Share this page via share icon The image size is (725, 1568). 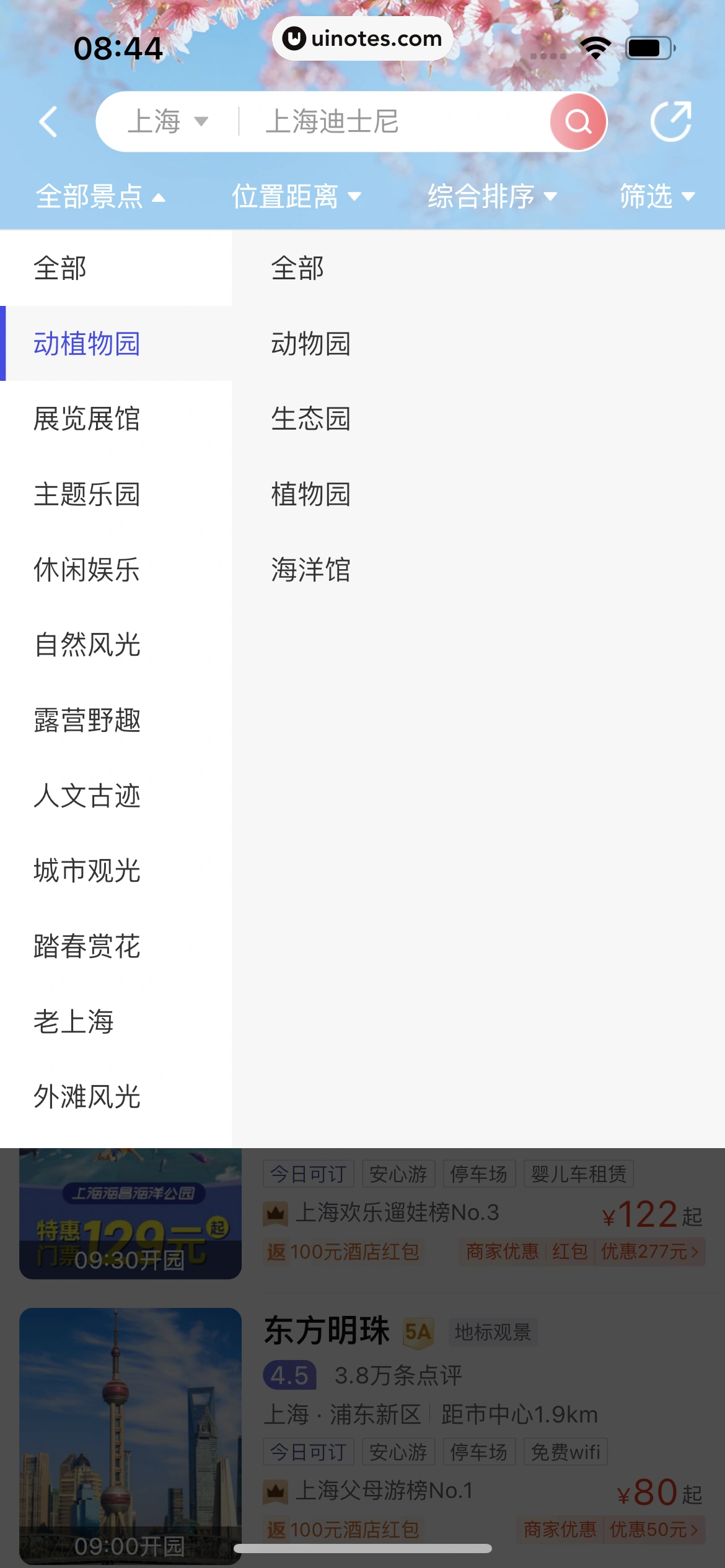coord(671,121)
